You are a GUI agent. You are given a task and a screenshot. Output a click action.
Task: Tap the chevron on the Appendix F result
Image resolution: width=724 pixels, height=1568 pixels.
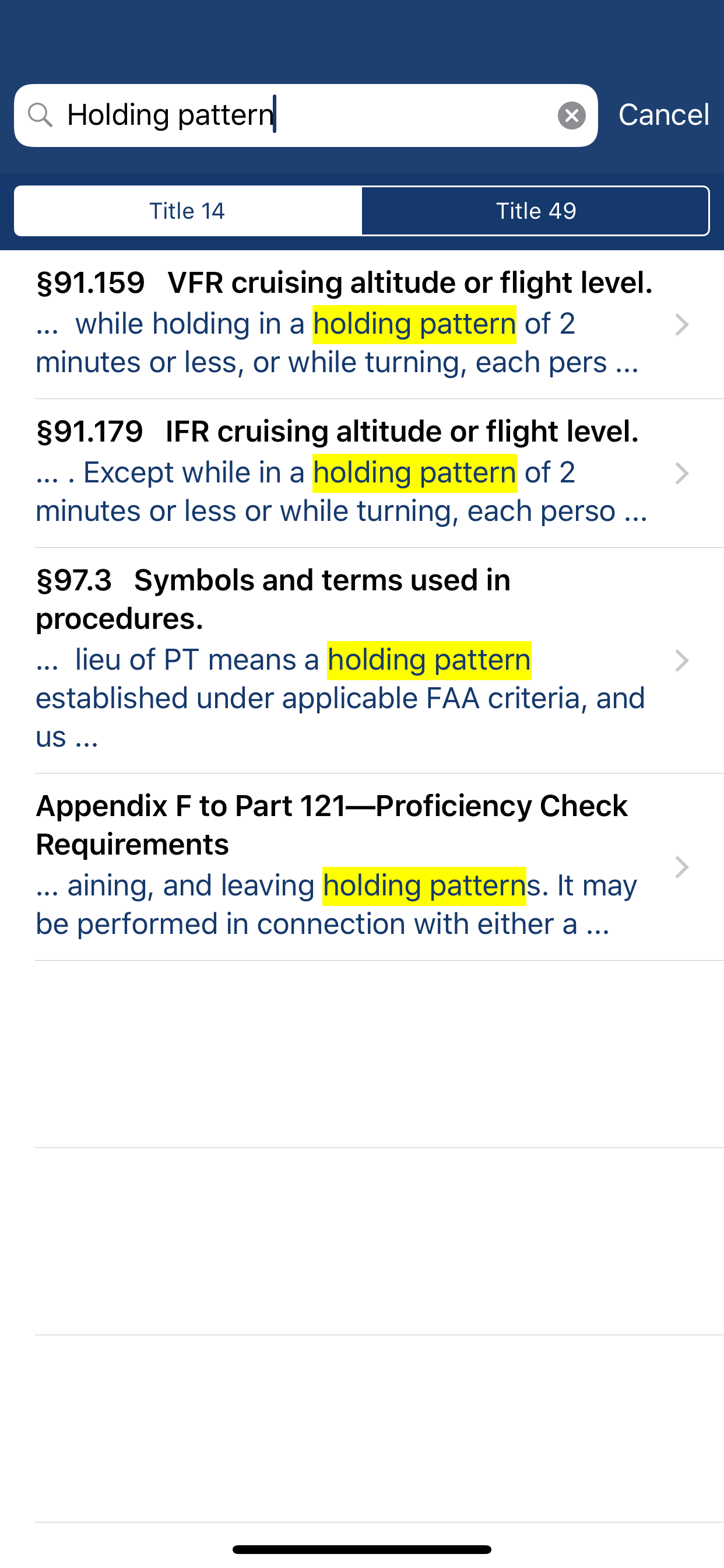pos(683,867)
